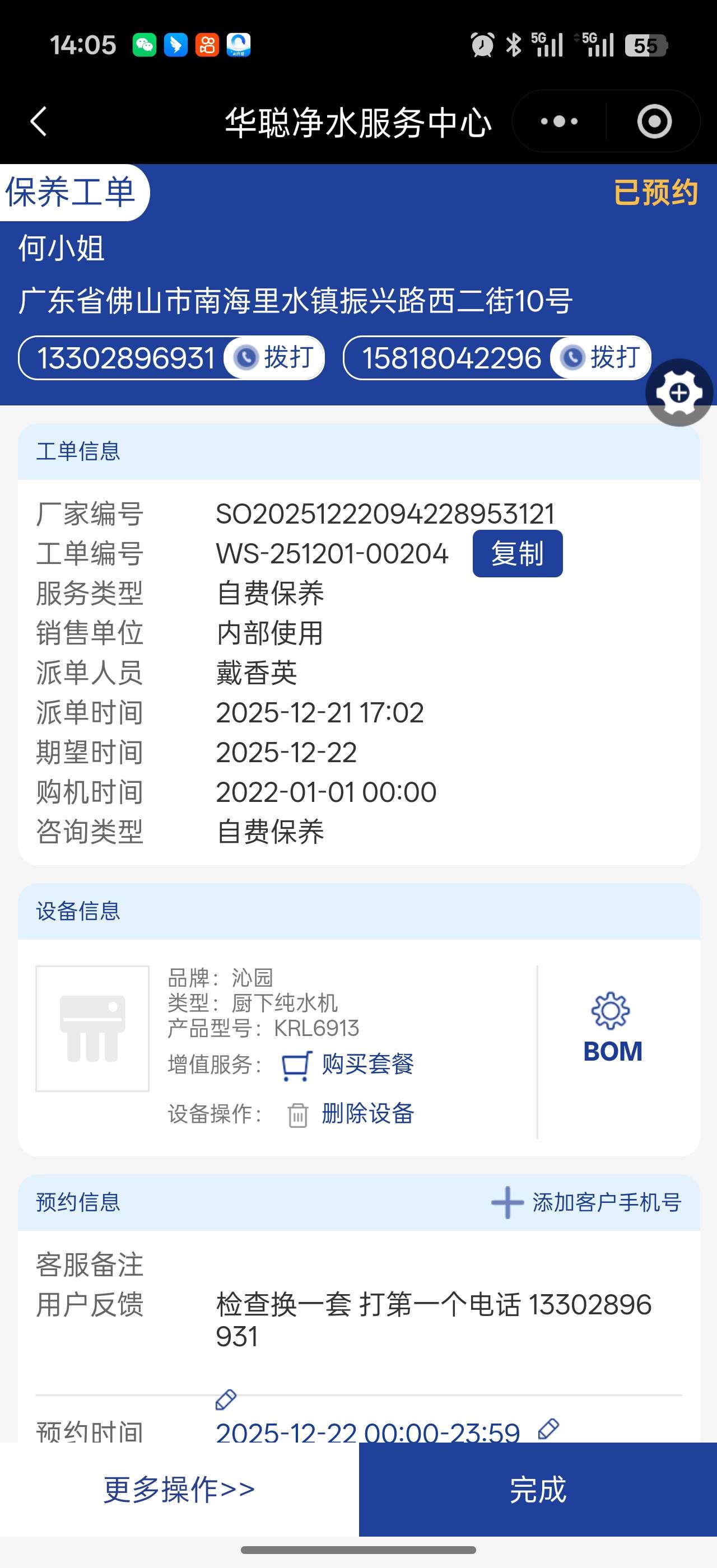The image size is (717, 1568).
Task: Tap the floating gear plus button
Action: (679, 393)
